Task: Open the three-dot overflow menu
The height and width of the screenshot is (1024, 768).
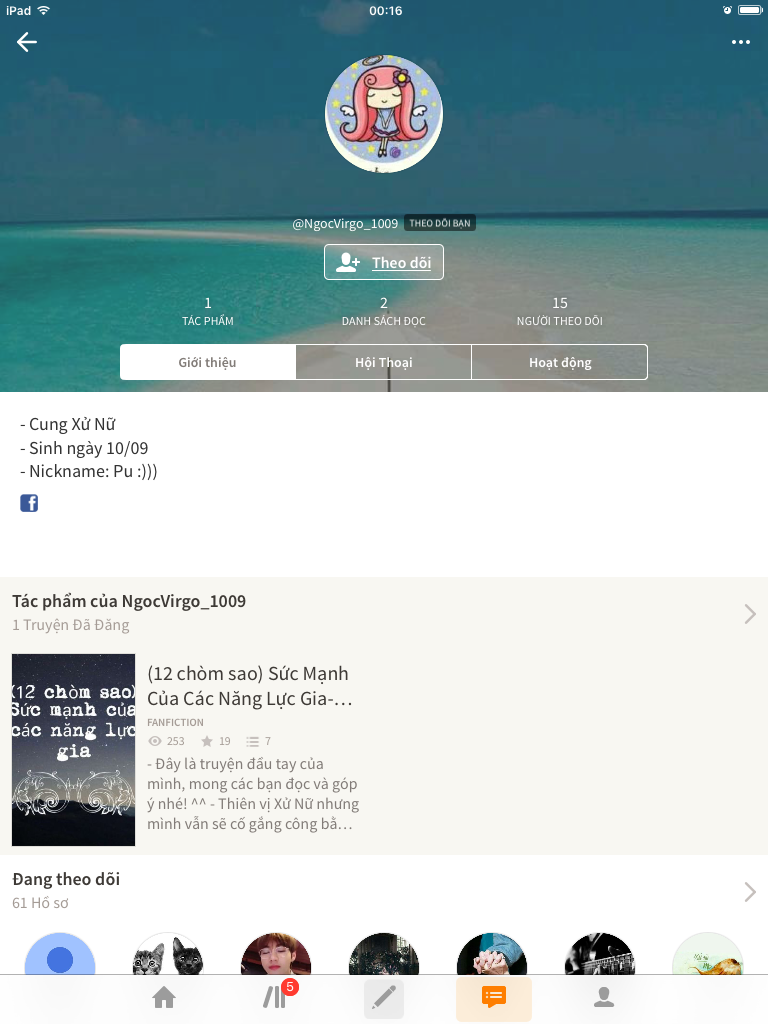Action: tap(741, 42)
